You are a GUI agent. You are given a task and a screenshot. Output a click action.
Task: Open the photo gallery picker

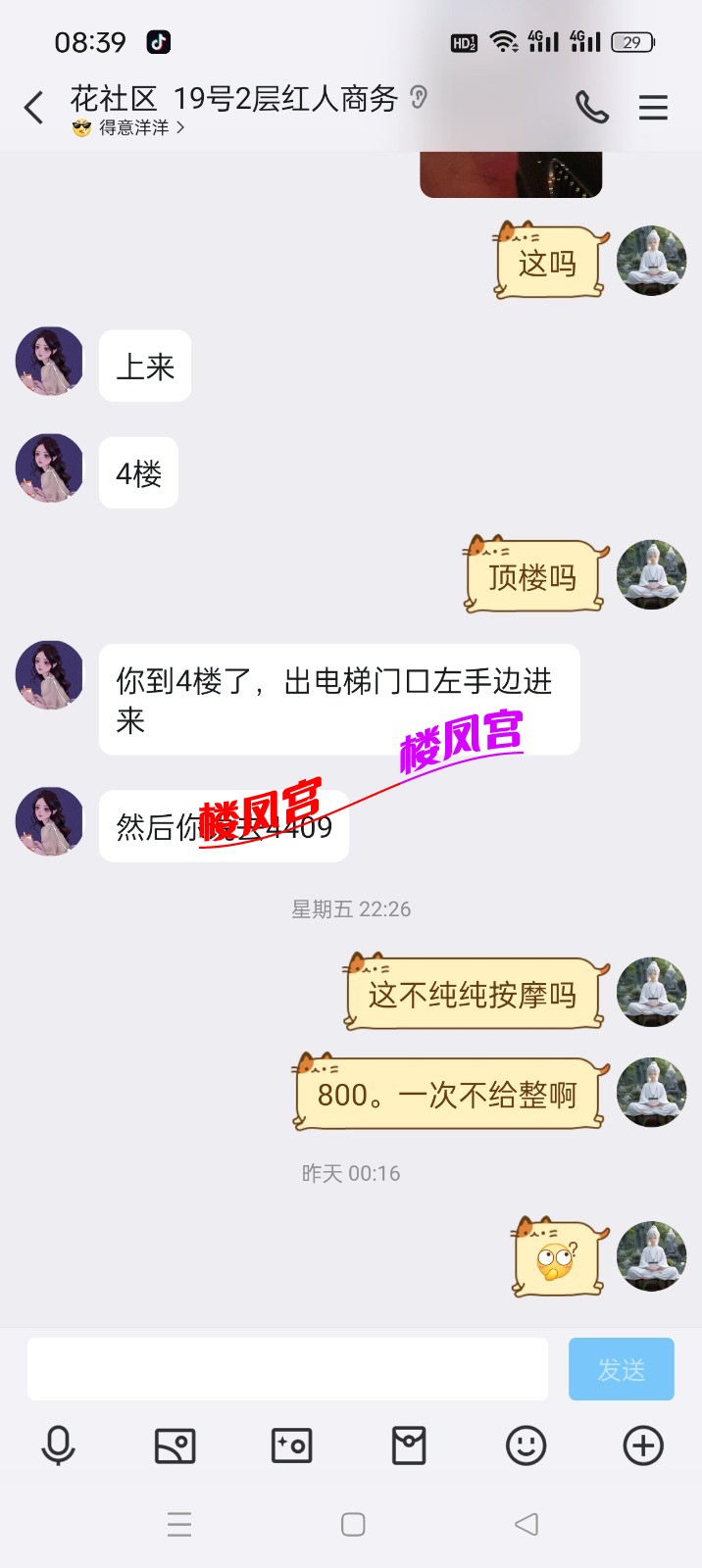[x=175, y=1445]
